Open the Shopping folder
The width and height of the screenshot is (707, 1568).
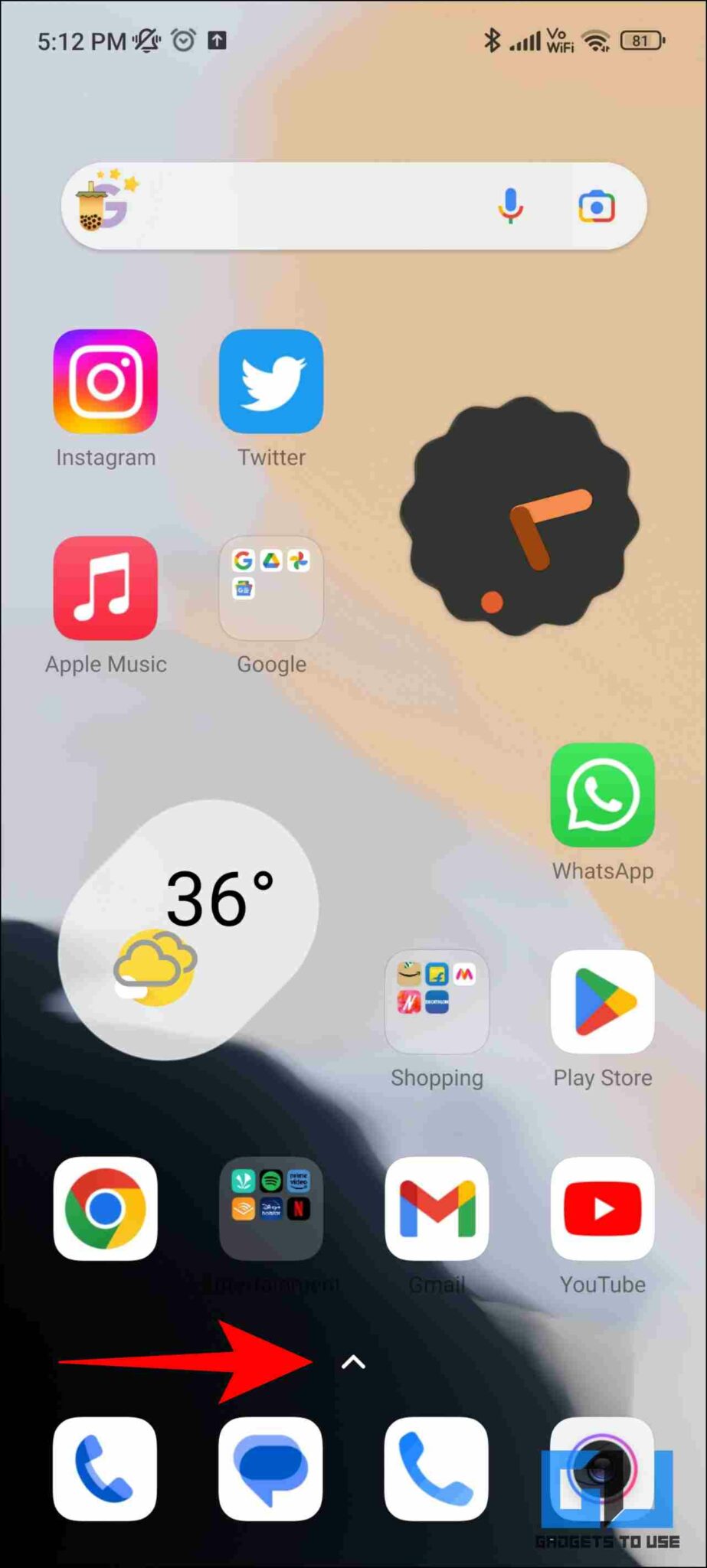click(x=437, y=1003)
